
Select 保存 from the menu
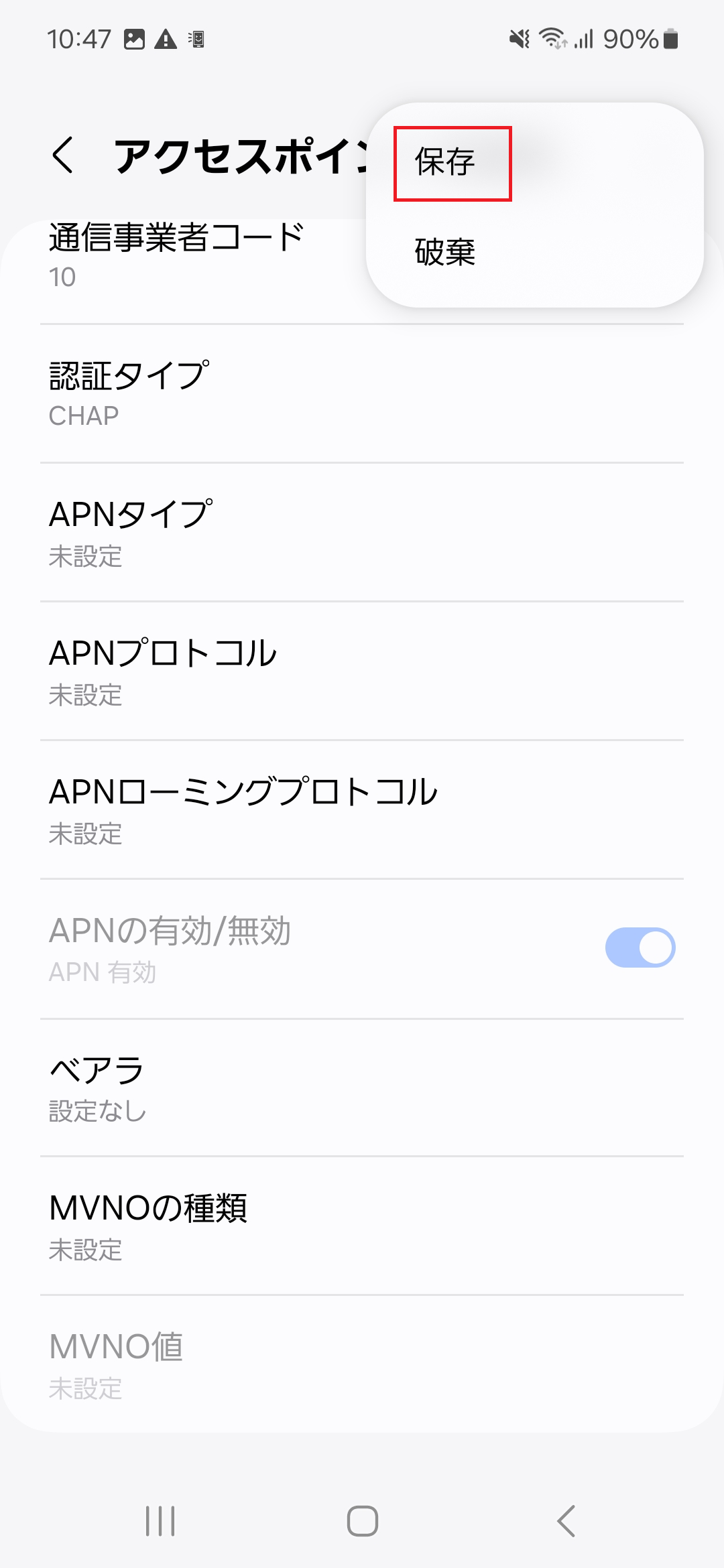pyautogui.click(x=444, y=161)
